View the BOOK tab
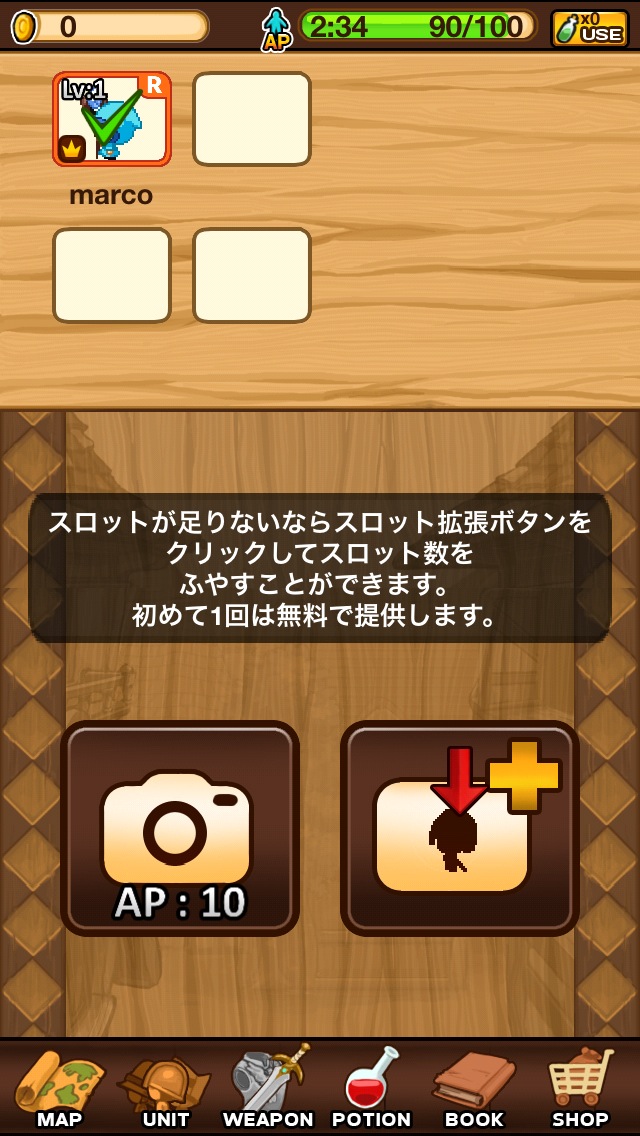640x1136 pixels. point(474,1088)
